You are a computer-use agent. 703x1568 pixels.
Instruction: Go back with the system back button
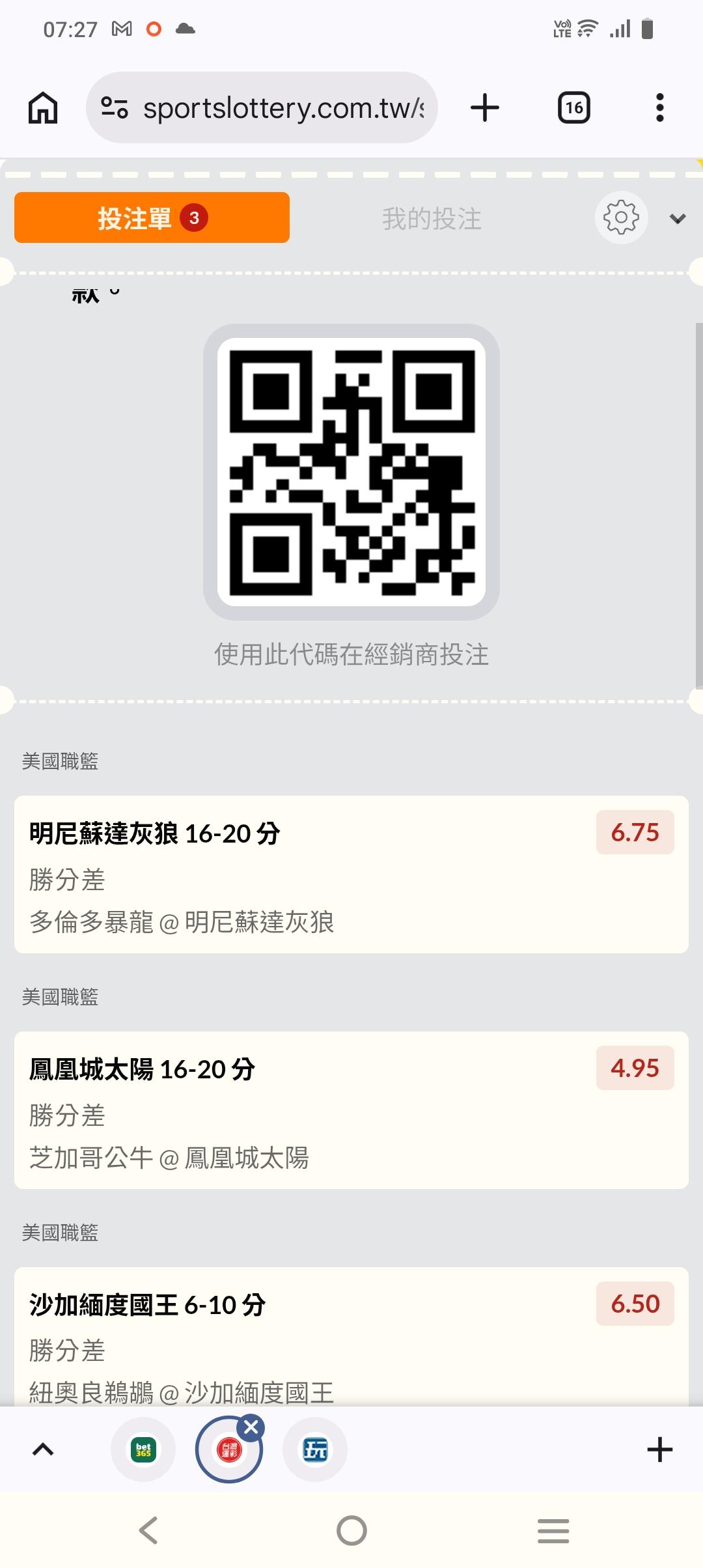pyautogui.click(x=148, y=1530)
